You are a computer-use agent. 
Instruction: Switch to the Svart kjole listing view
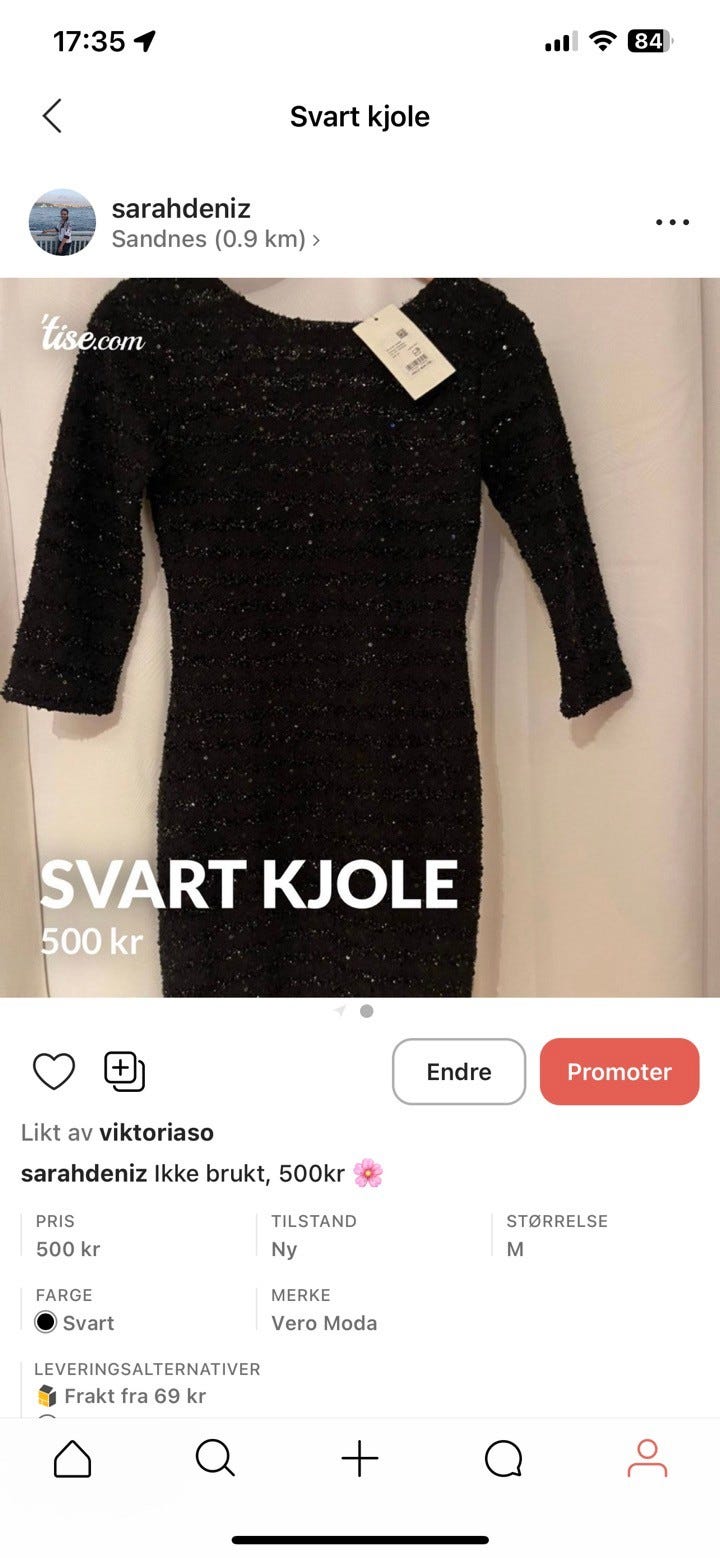(359, 116)
